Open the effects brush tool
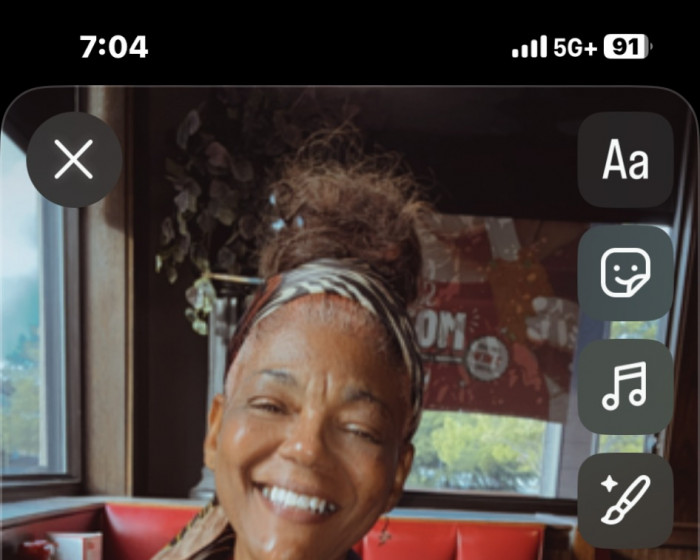700x560 pixels. pos(625,500)
